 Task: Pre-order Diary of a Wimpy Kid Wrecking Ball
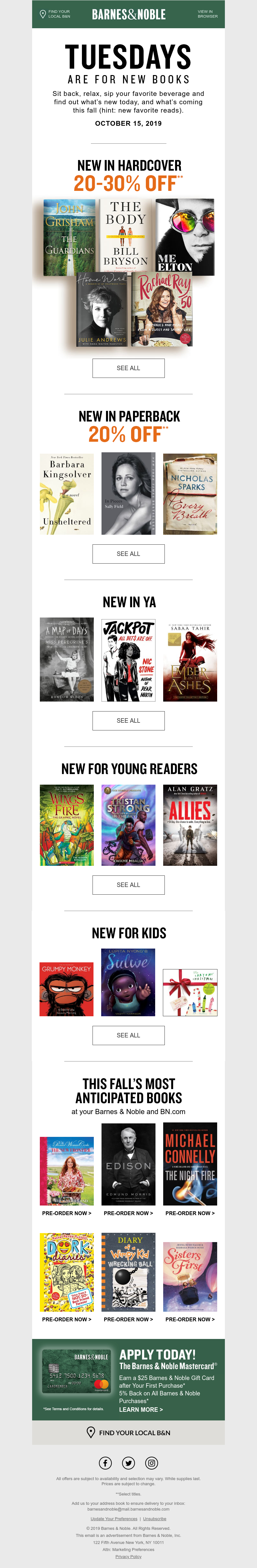tap(128, 1320)
